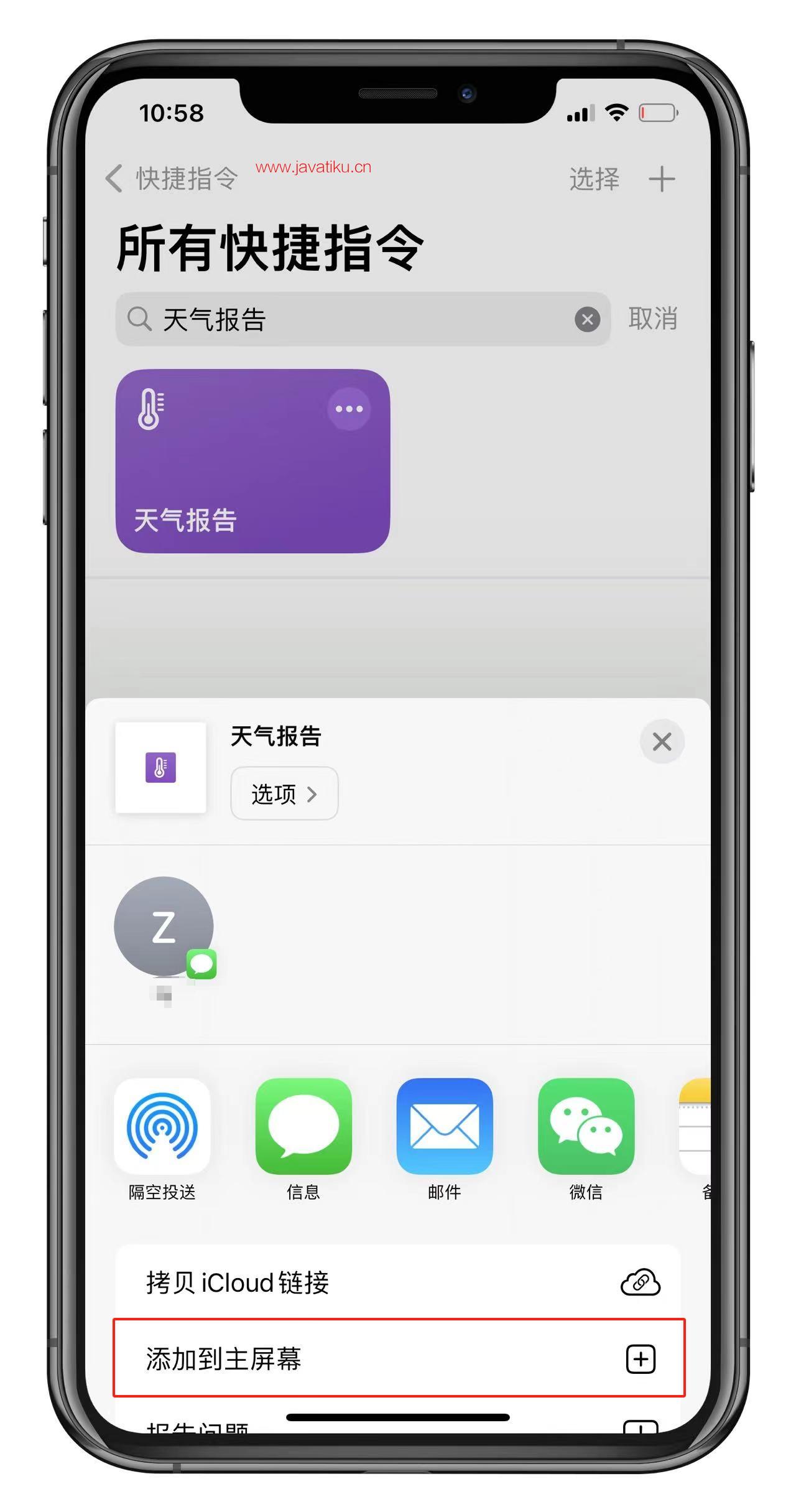Share to 微信 WeChat
The width and height of the screenshot is (796, 1512).
pyautogui.click(x=586, y=1127)
